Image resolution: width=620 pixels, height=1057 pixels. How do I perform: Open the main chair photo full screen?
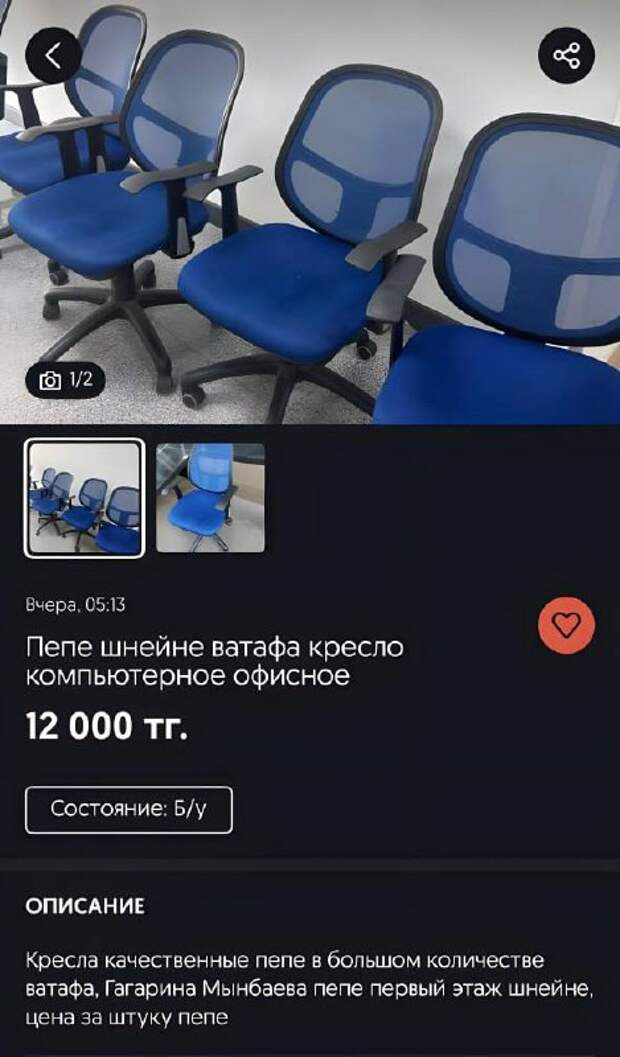pyautogui.click(x=310, y=230)
